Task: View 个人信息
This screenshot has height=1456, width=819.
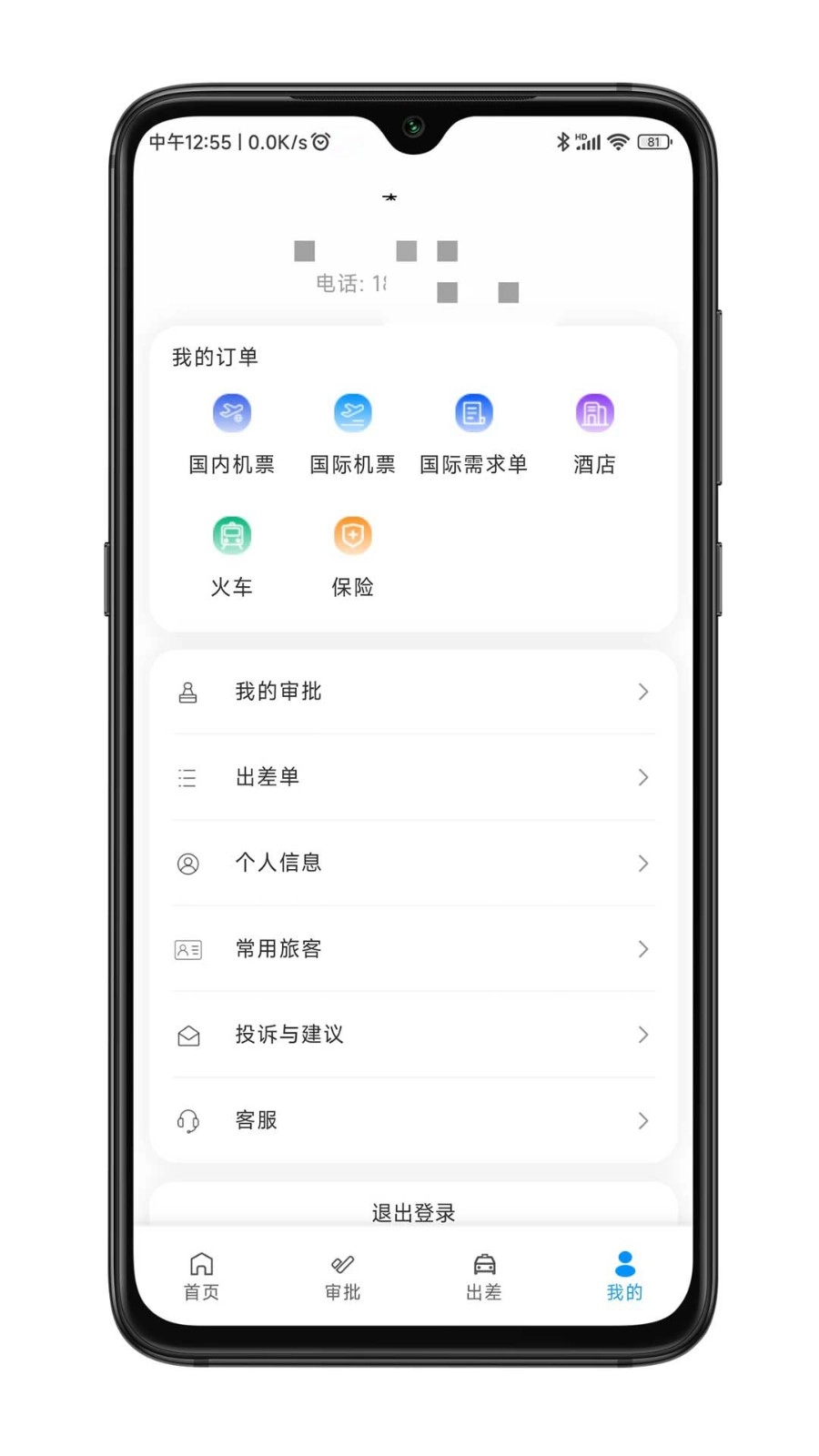Action: pos(413,863)
